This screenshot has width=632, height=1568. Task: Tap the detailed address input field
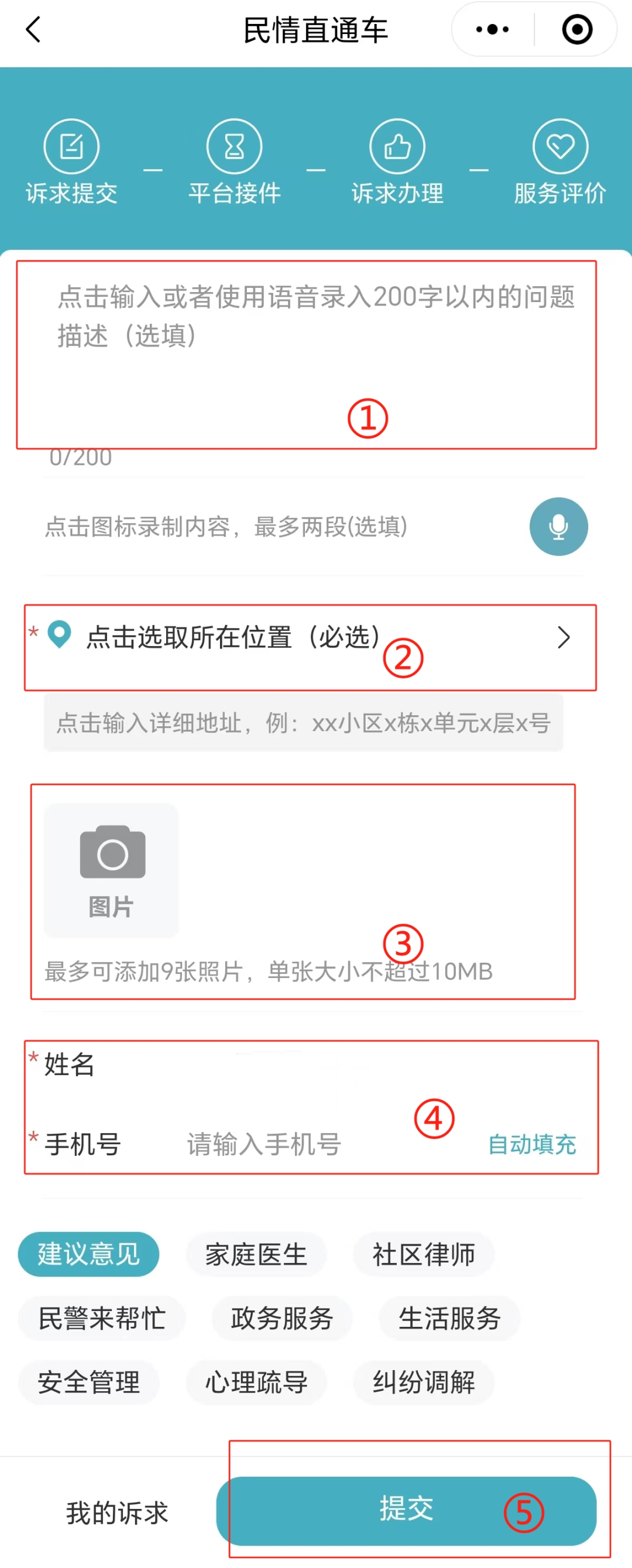[303, 723]
